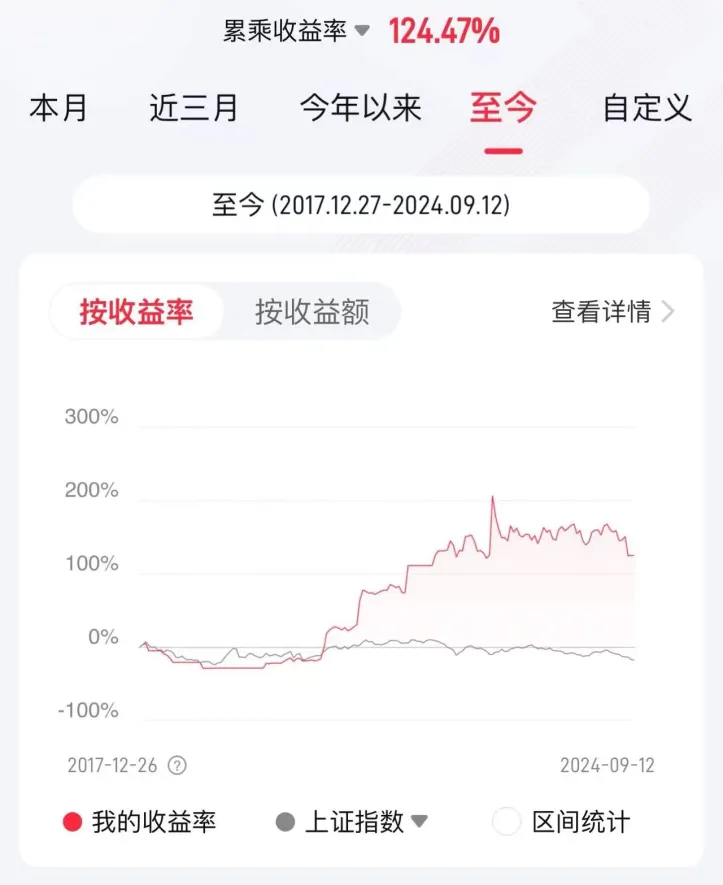The width and height of the screenshot is (723, 885).
Task: Switch to the 本月 tab
Action: [x=58, y=108]
